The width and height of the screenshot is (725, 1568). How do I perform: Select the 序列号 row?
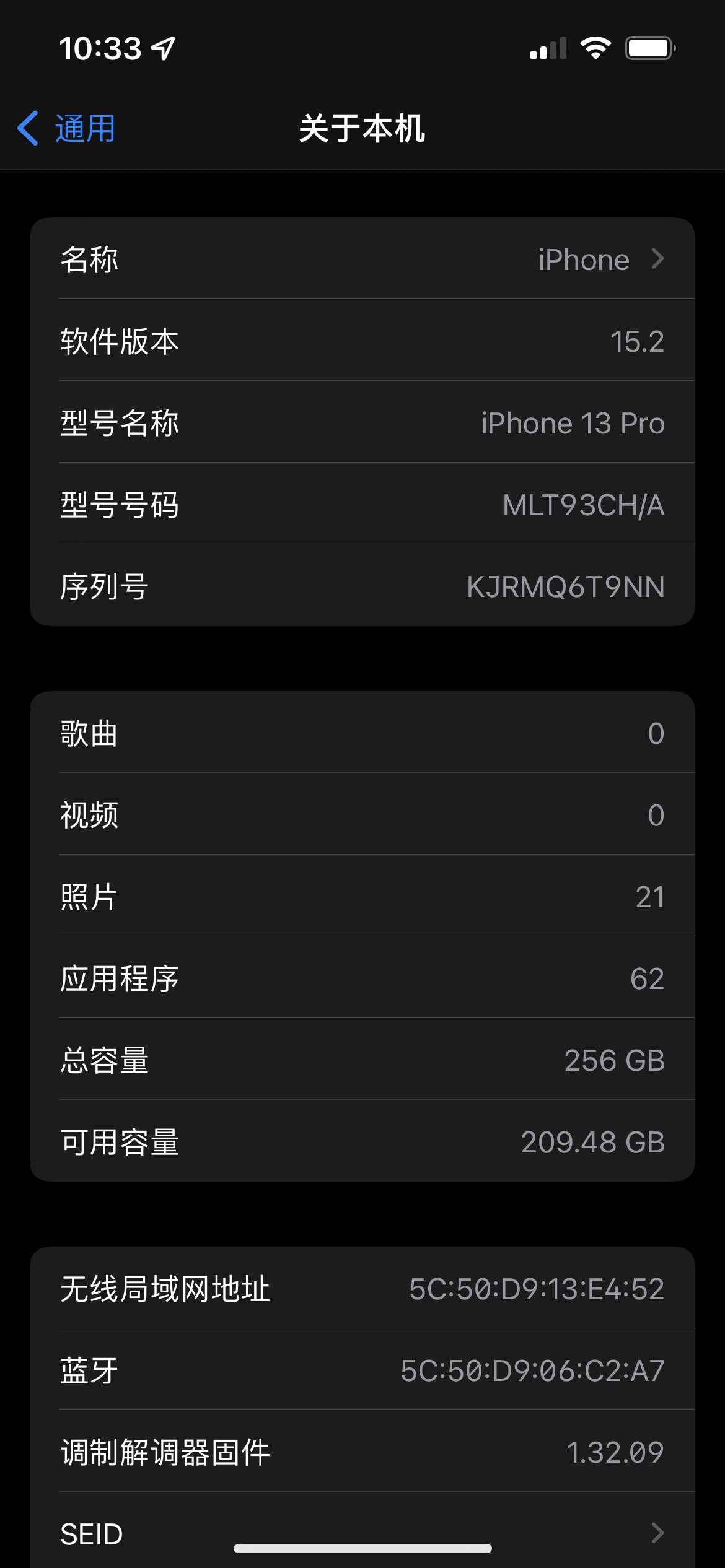tap(362, 586)
